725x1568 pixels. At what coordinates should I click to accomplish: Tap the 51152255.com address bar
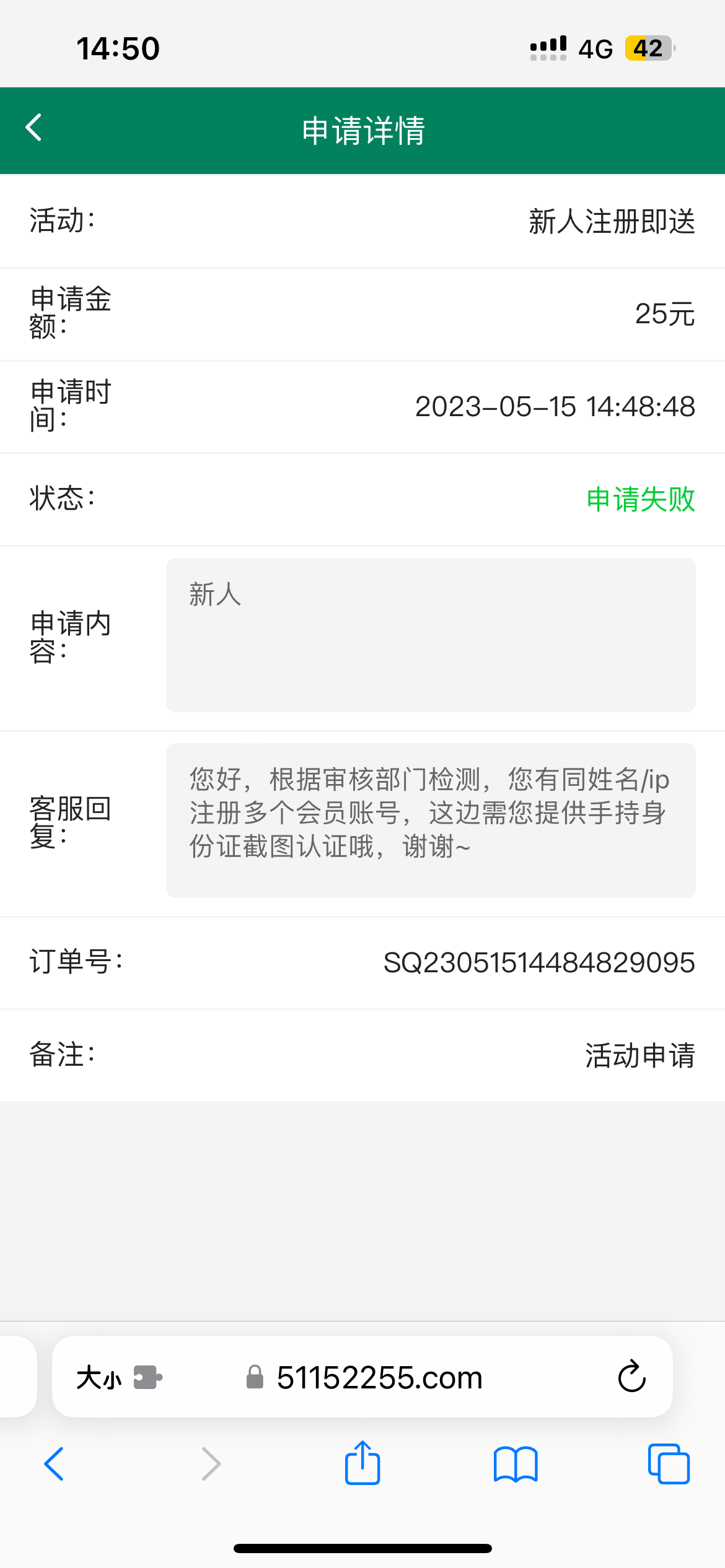point(379,1378)
